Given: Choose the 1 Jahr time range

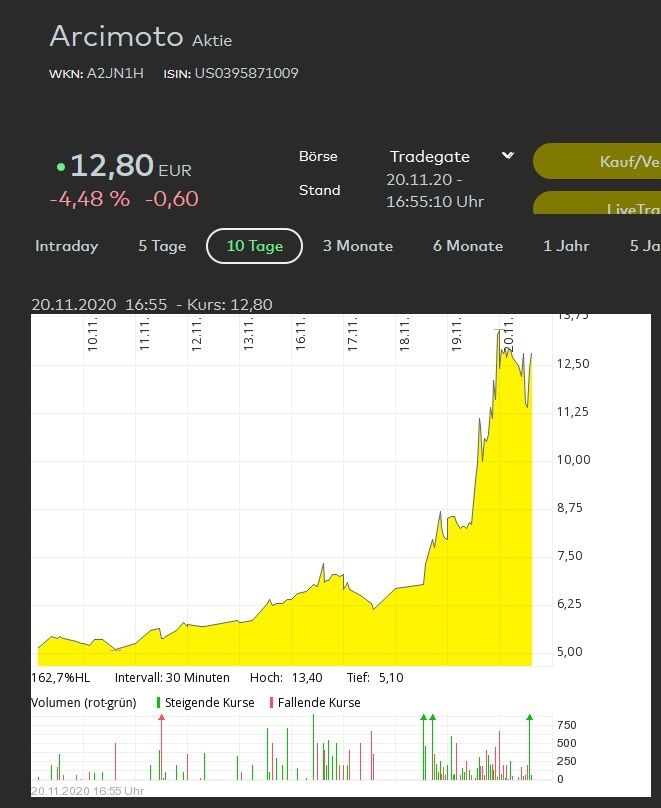Looking at the screenshot, I should (x=566, y=246).
